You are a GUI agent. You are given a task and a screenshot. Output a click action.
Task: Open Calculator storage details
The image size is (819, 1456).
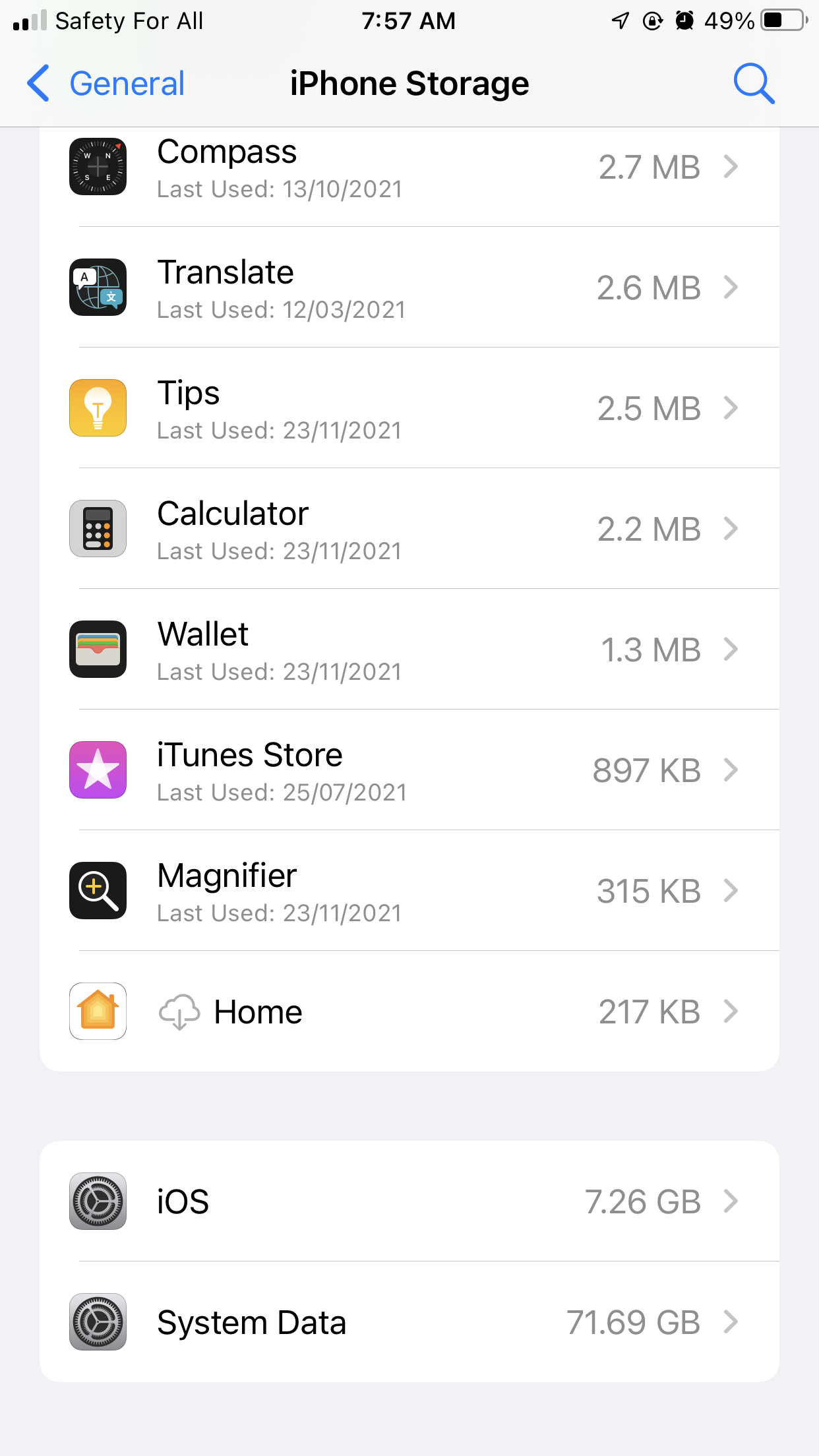point(409,530)
